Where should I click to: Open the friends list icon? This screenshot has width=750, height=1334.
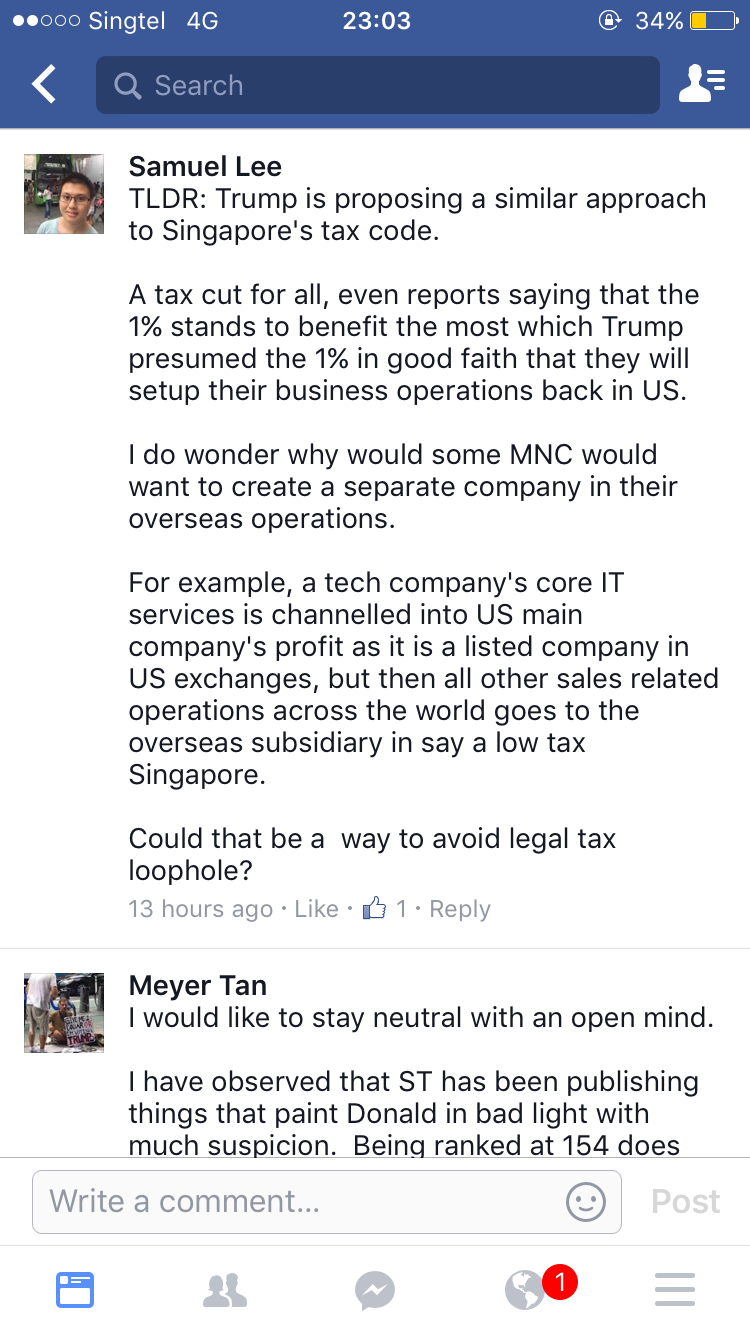701,85
